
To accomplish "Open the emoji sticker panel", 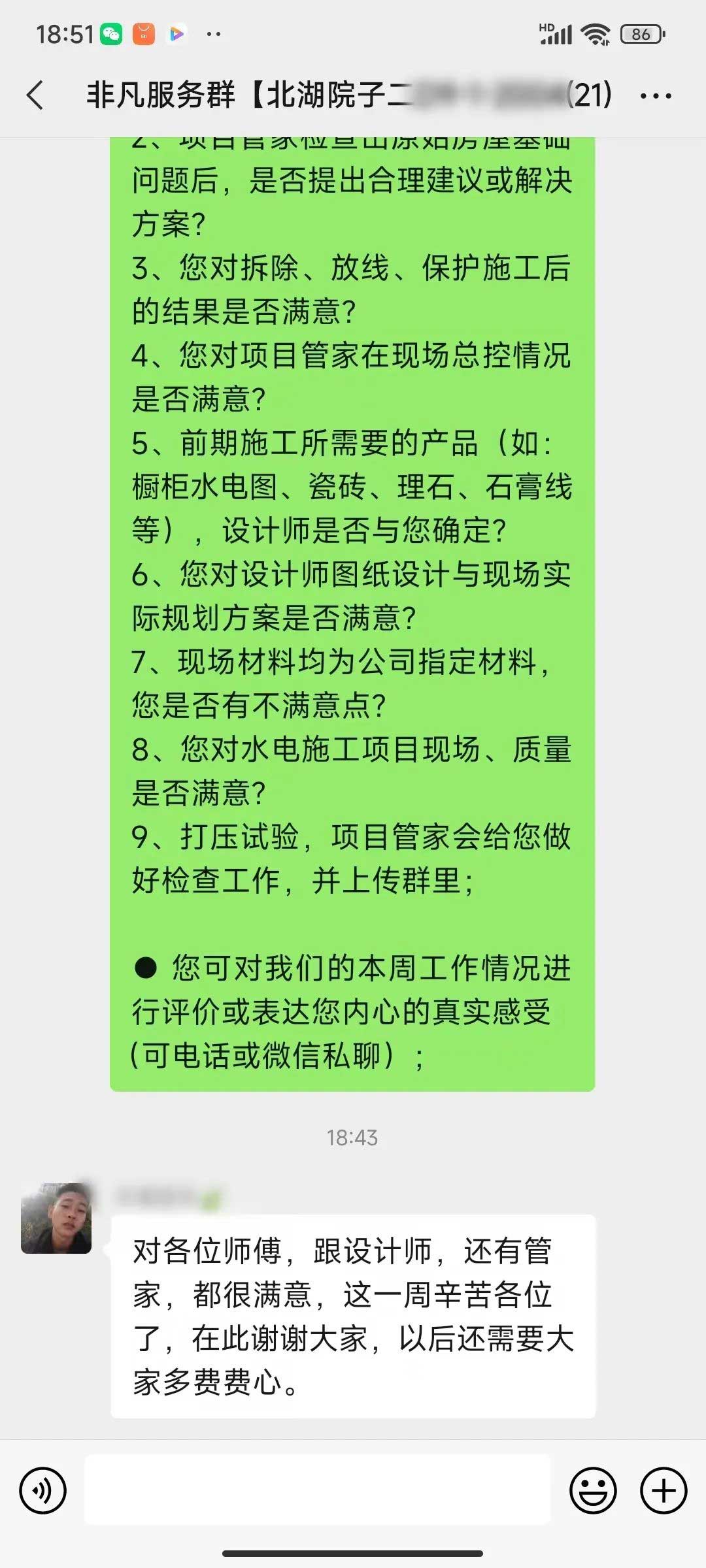I will 593,1491.
